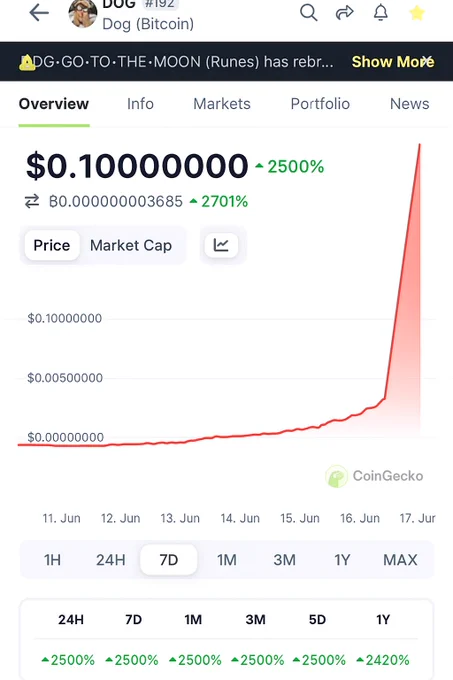Toggle the favorite star

(417, 13)
